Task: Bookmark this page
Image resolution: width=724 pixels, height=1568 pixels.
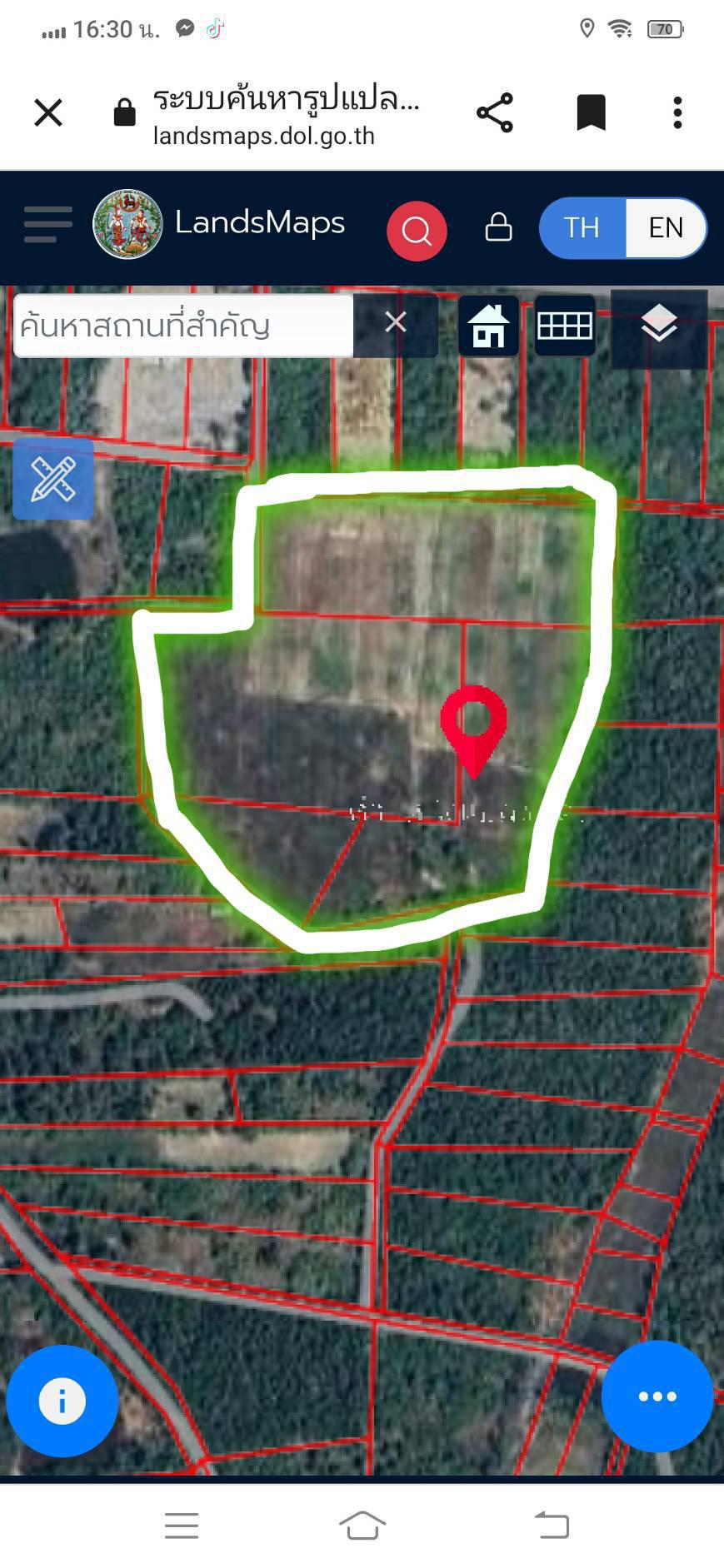Action: click(592, 112)
